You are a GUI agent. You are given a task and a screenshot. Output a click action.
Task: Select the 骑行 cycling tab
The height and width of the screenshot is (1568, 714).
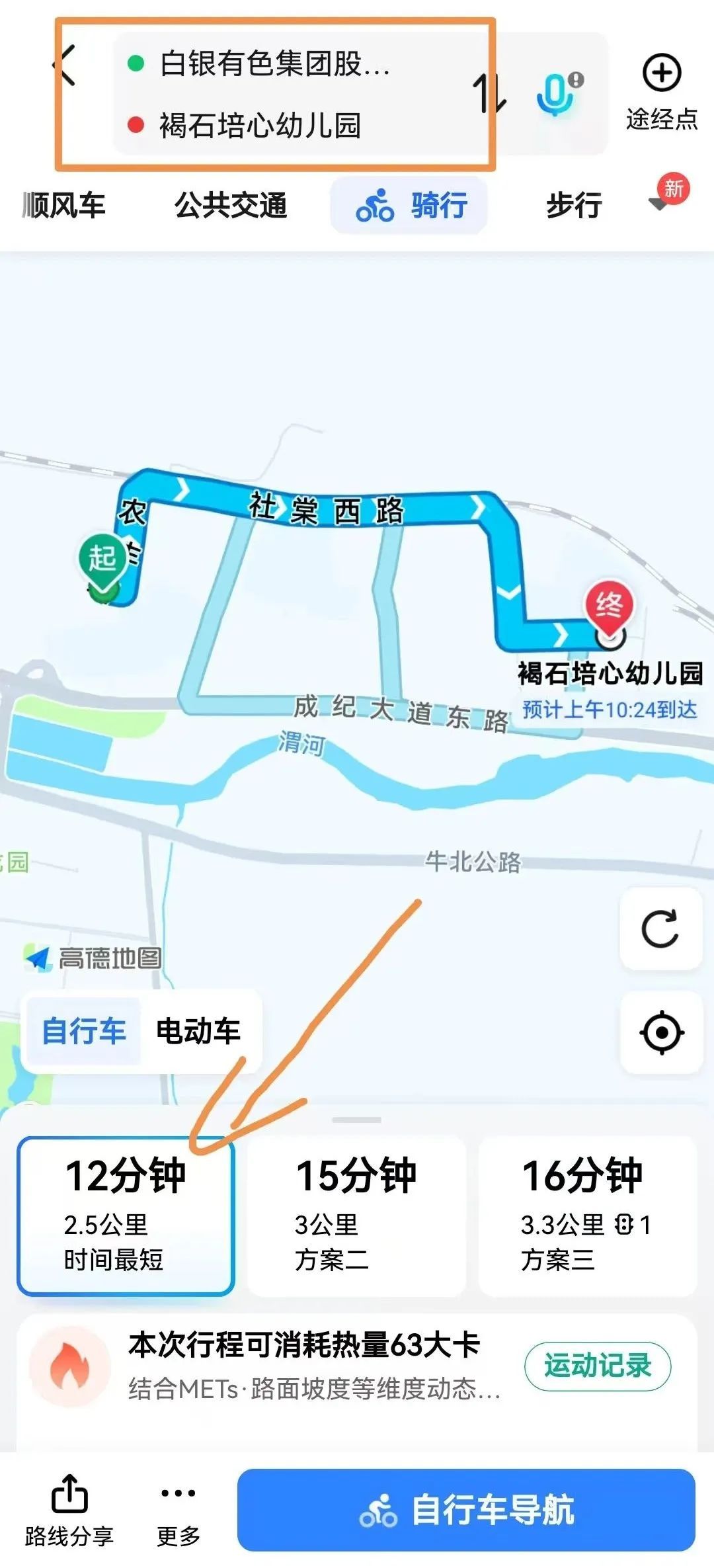410,205
